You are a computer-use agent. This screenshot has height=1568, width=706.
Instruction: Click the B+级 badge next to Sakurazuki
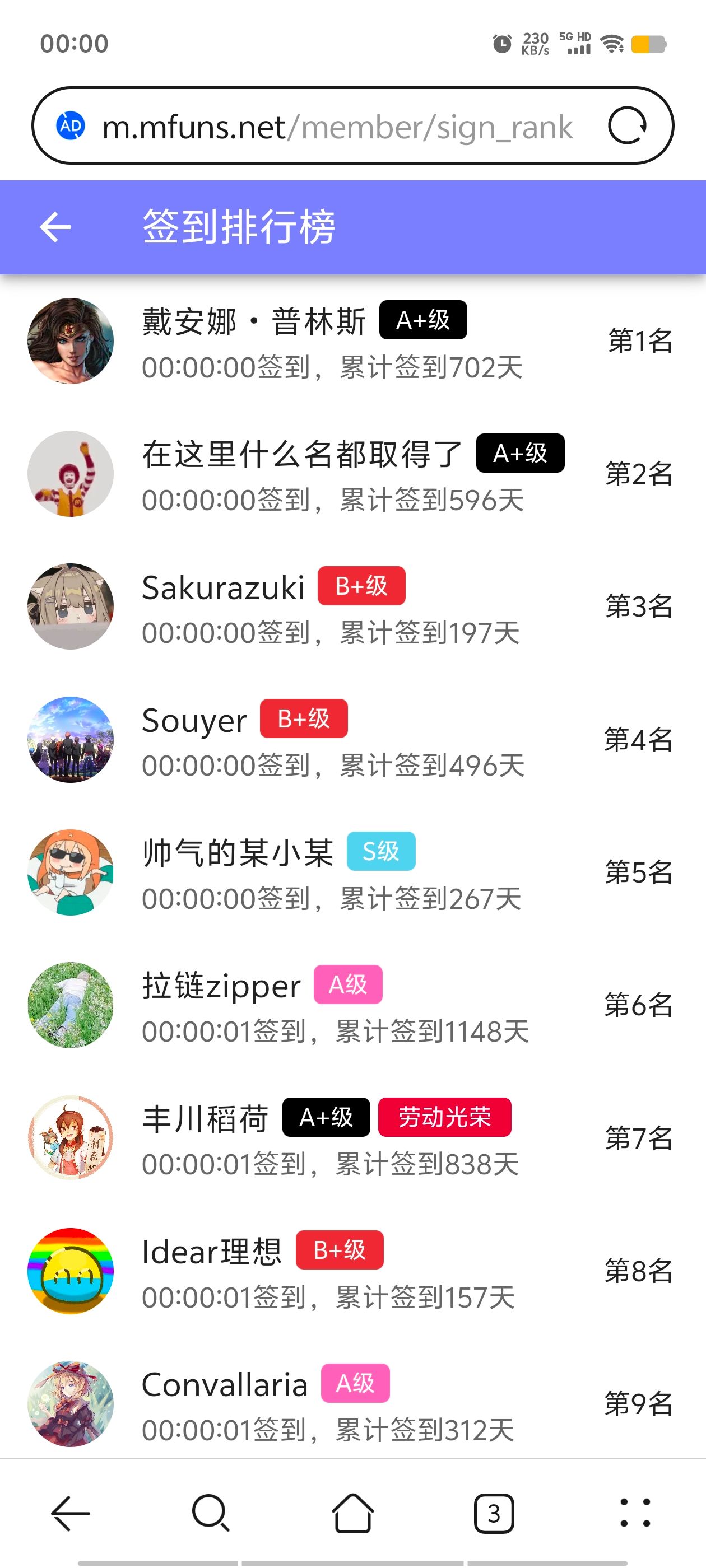361,585
